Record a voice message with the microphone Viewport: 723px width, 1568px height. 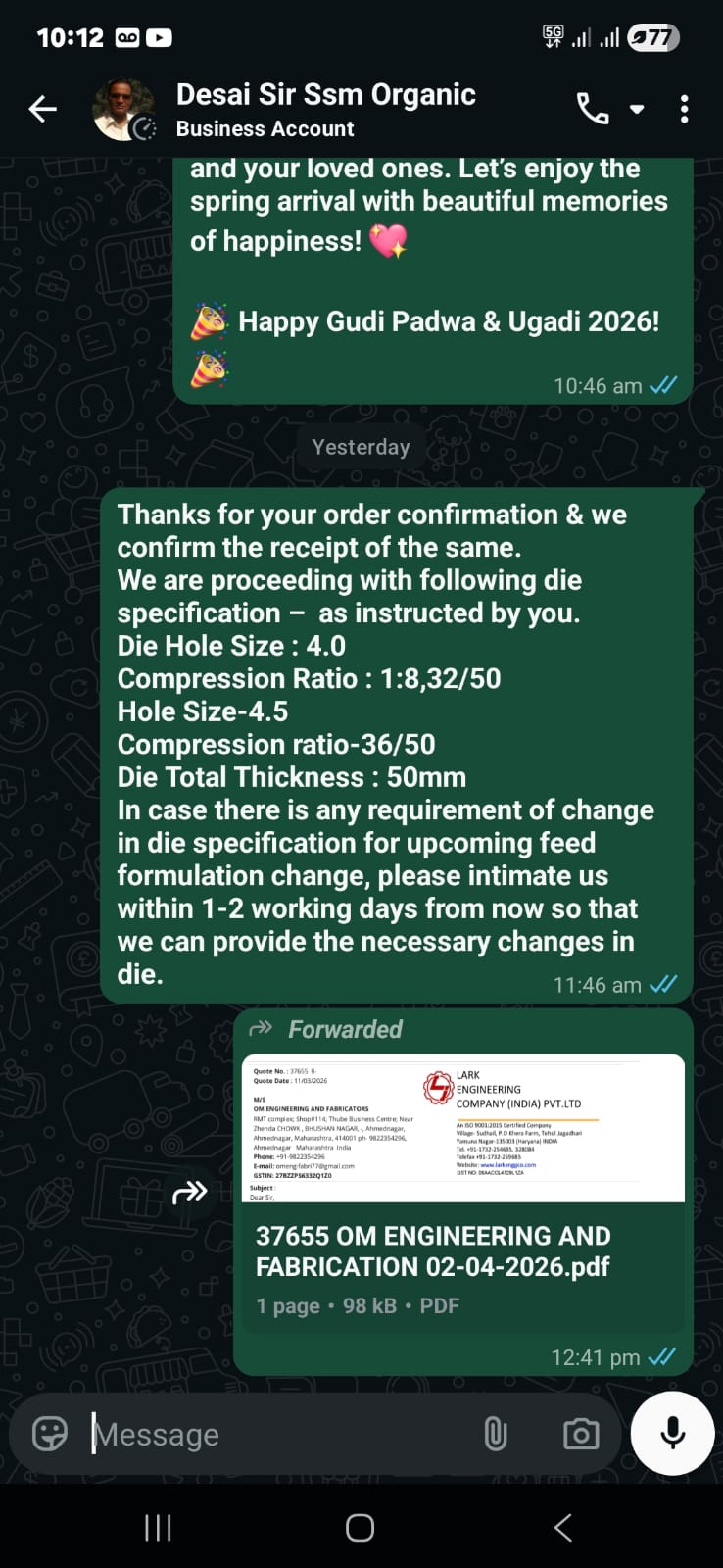(x=672, y=1433)
